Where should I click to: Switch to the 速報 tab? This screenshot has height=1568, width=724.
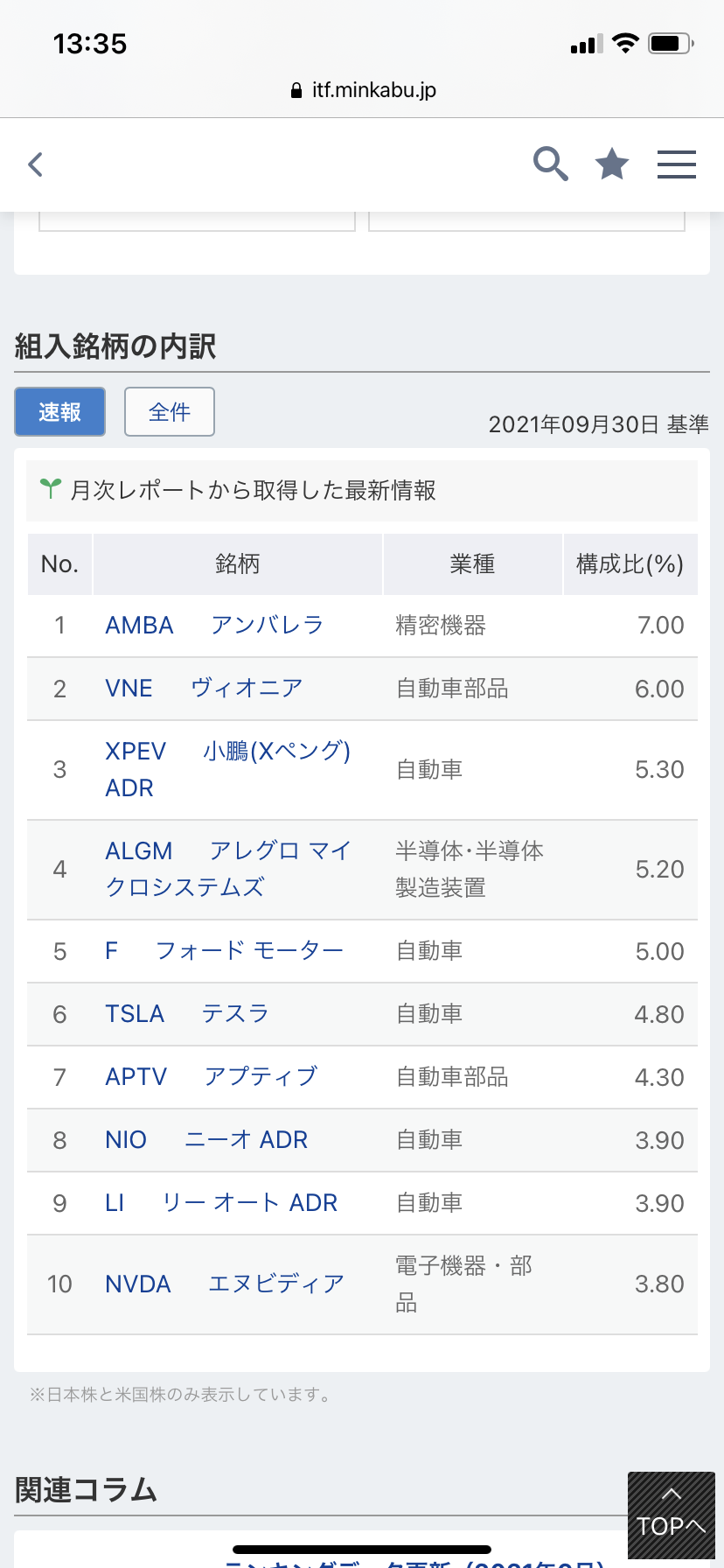pos(60,412)
